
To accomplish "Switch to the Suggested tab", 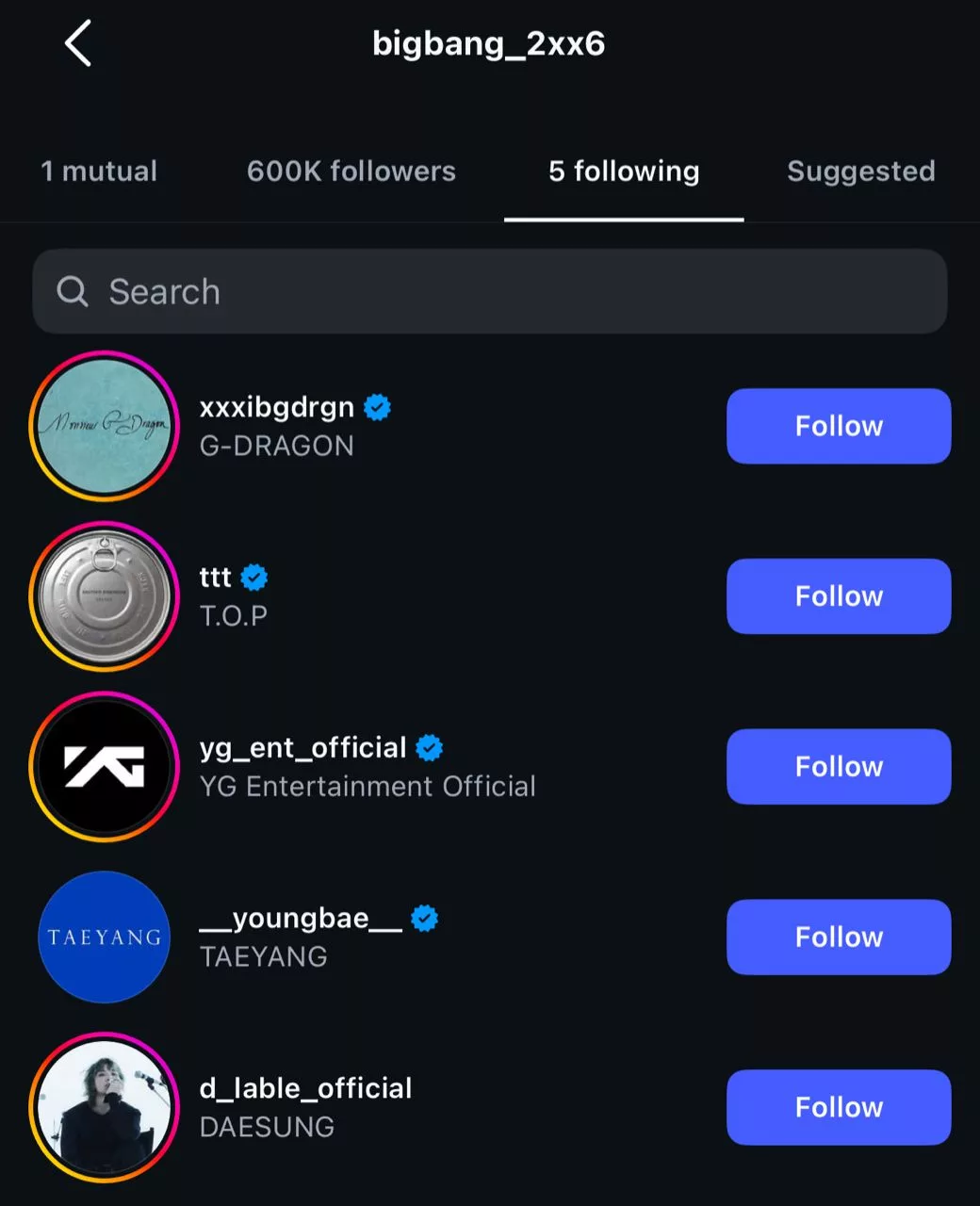I will pyautogui.click(x=859, y=171).
